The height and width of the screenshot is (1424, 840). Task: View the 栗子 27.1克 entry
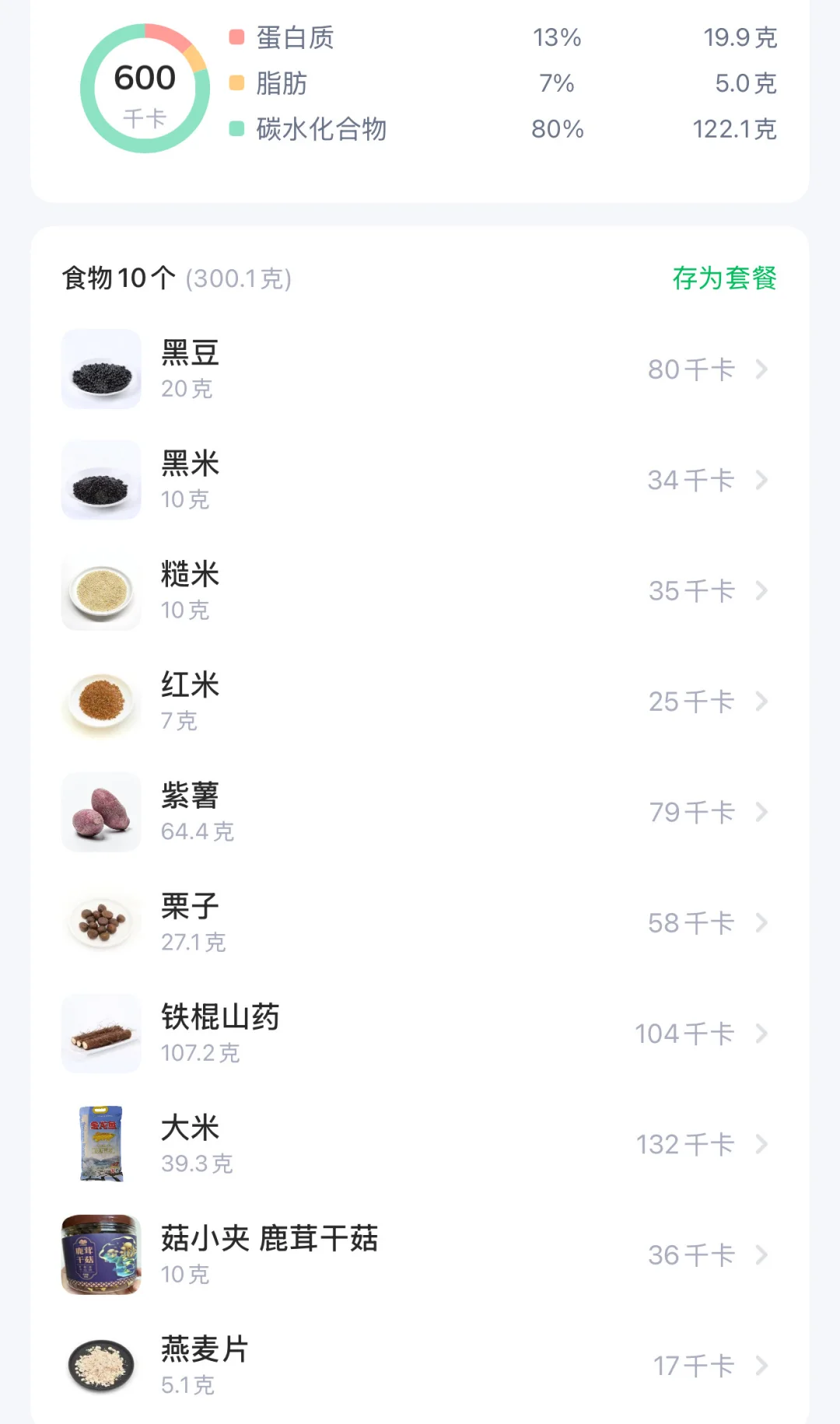pos(418,923)
